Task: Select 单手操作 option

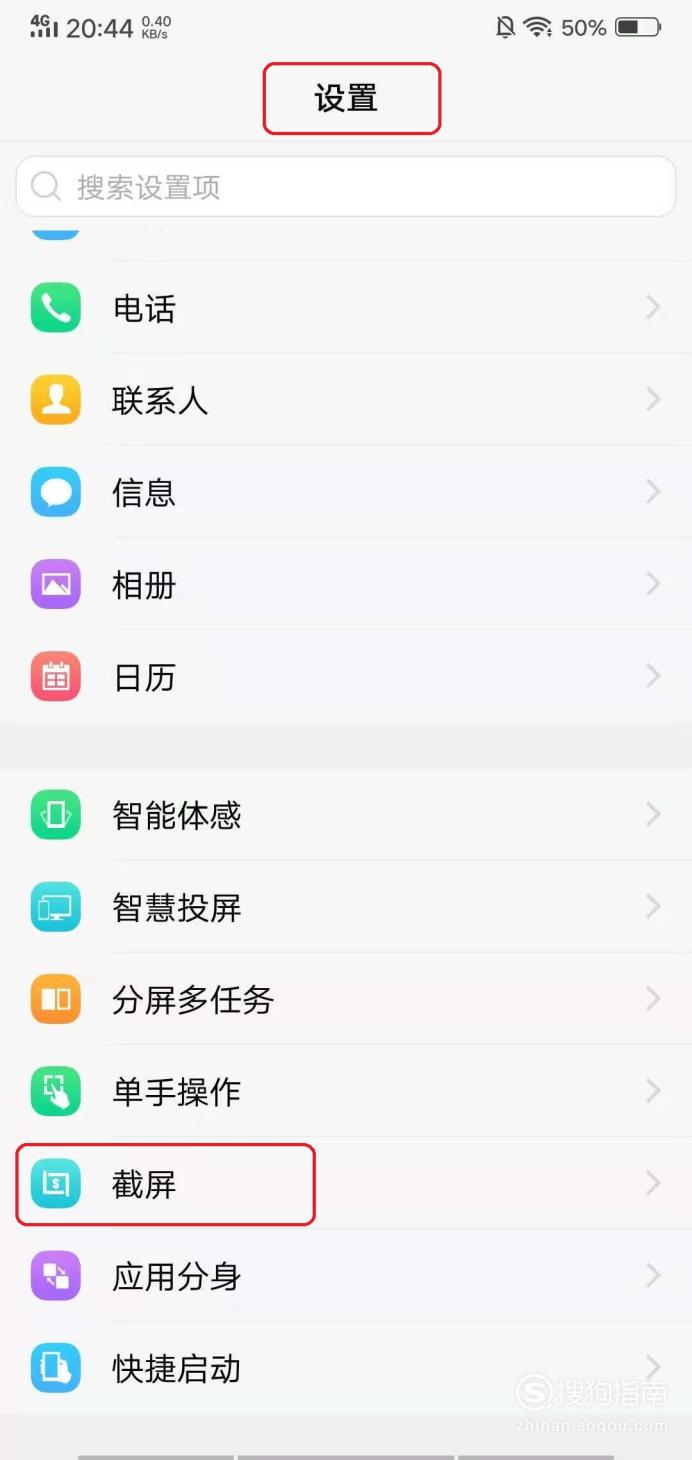Action: tap(346, 1091)
